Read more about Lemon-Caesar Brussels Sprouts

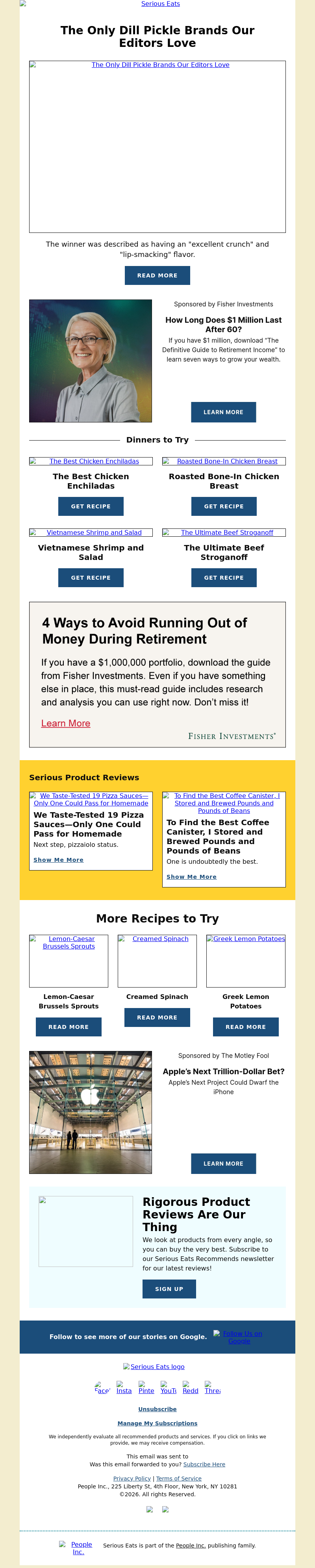69,1027
